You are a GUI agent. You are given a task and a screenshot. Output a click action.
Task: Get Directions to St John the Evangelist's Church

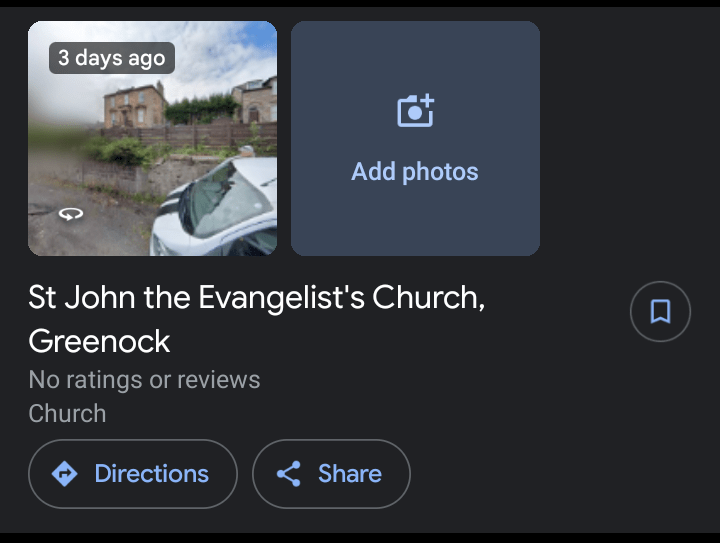click(133, 474)
